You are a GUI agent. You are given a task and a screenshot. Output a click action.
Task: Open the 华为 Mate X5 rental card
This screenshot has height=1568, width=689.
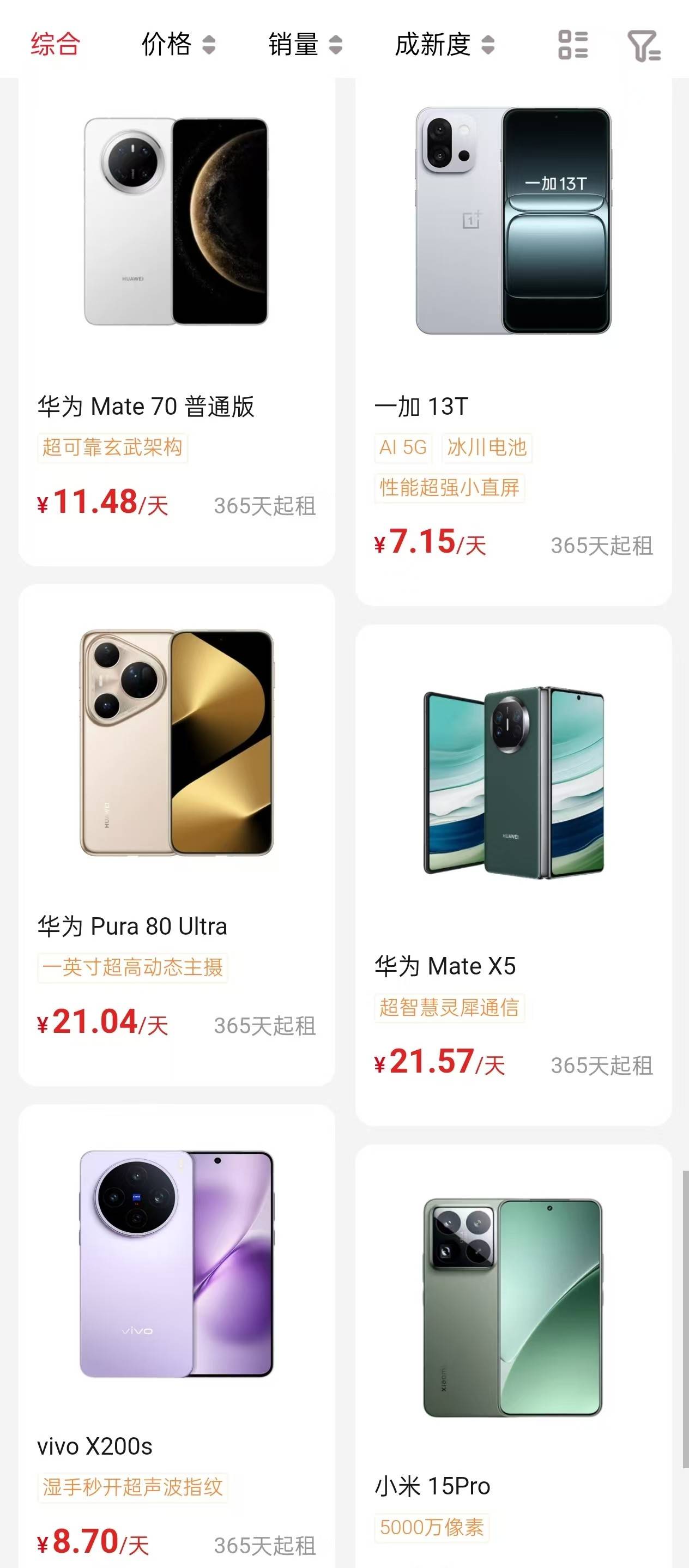(513, 874)
